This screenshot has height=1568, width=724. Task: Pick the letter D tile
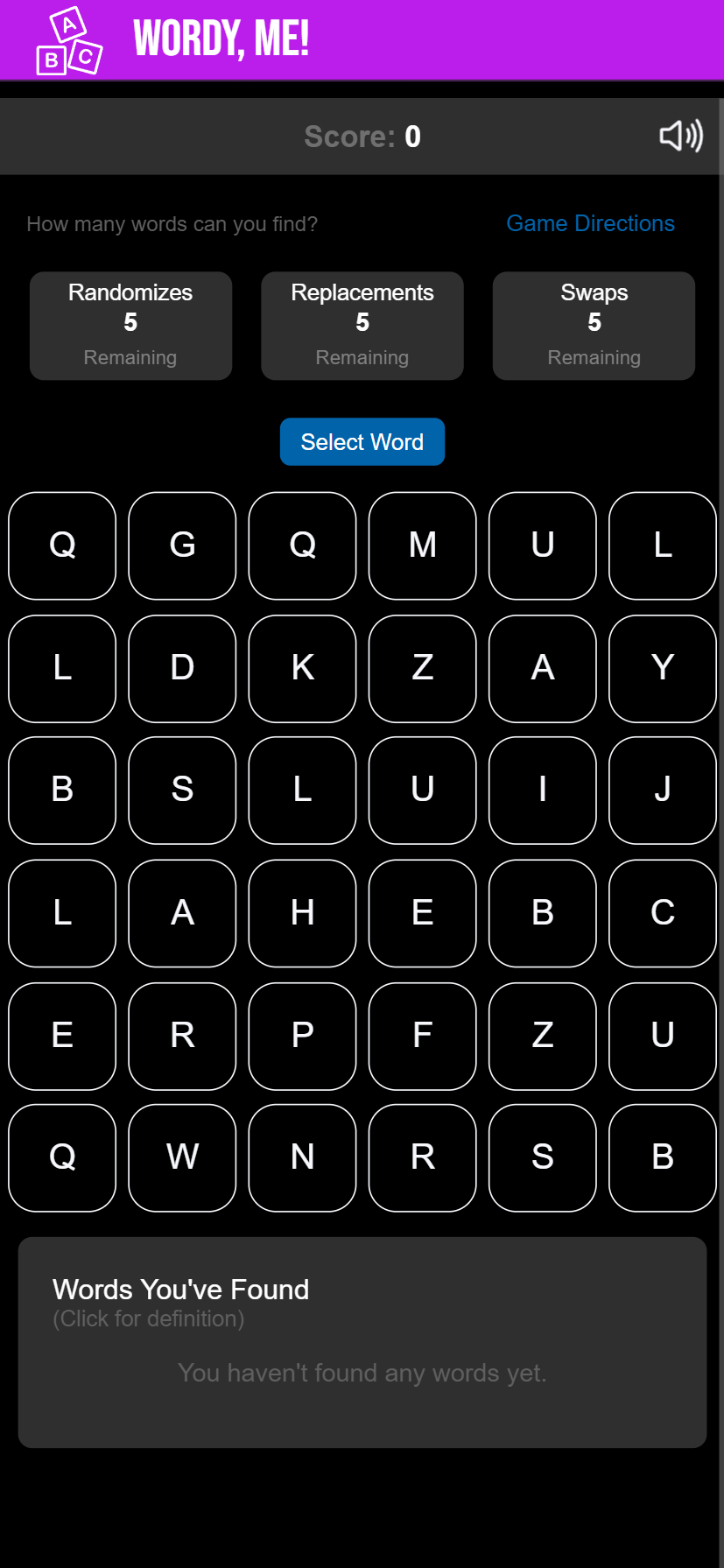point(182,668)
